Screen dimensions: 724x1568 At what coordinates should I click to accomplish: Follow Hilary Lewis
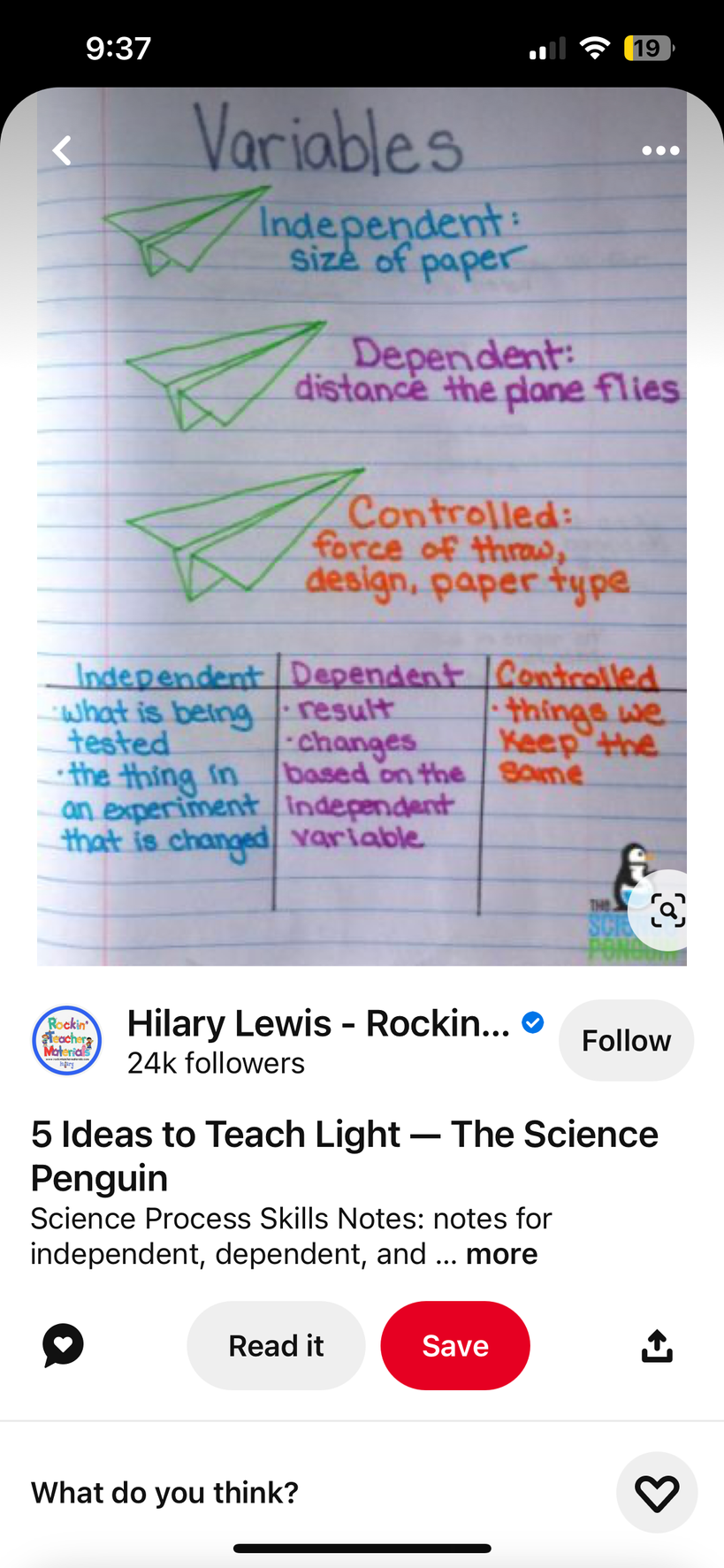(626, 1040)
